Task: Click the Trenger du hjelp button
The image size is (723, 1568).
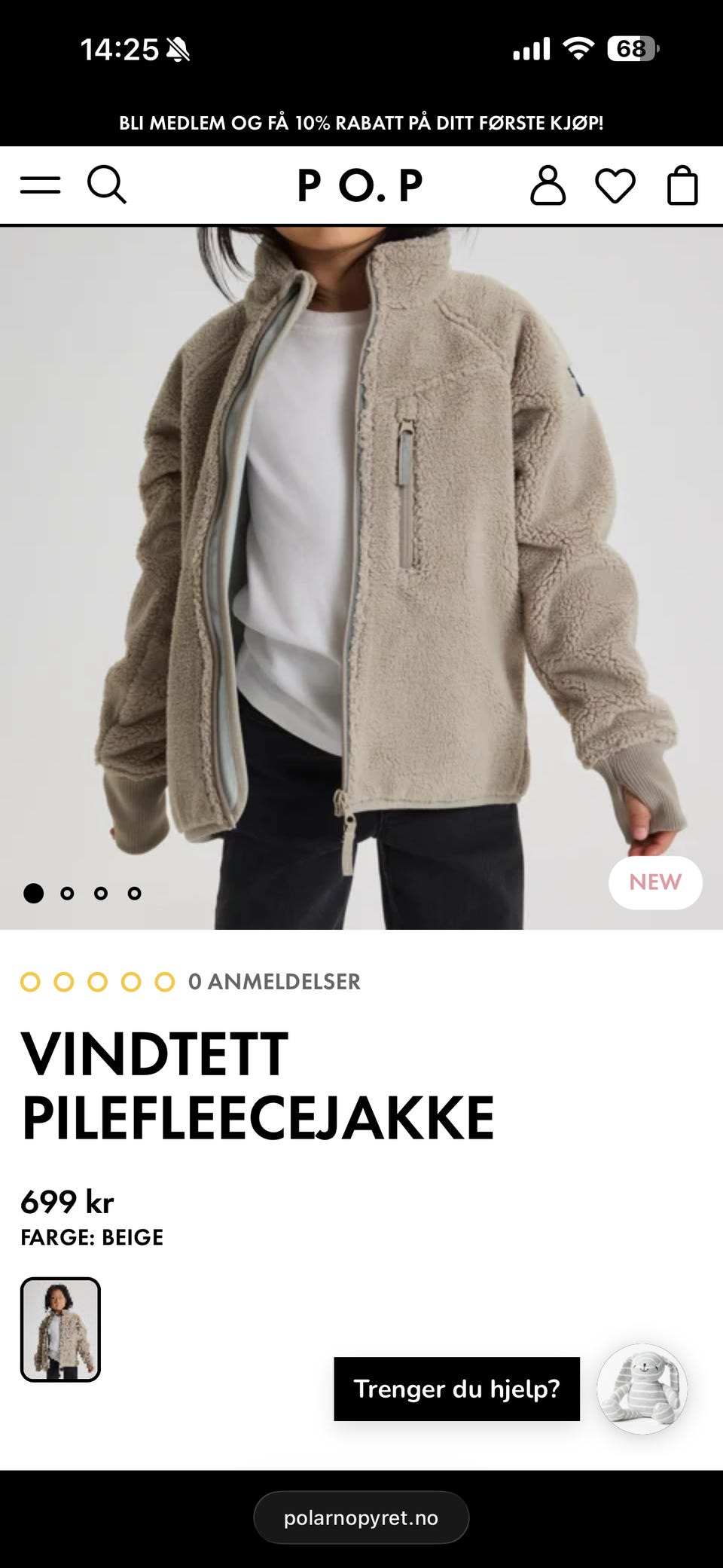Action: coord(456,1390)
